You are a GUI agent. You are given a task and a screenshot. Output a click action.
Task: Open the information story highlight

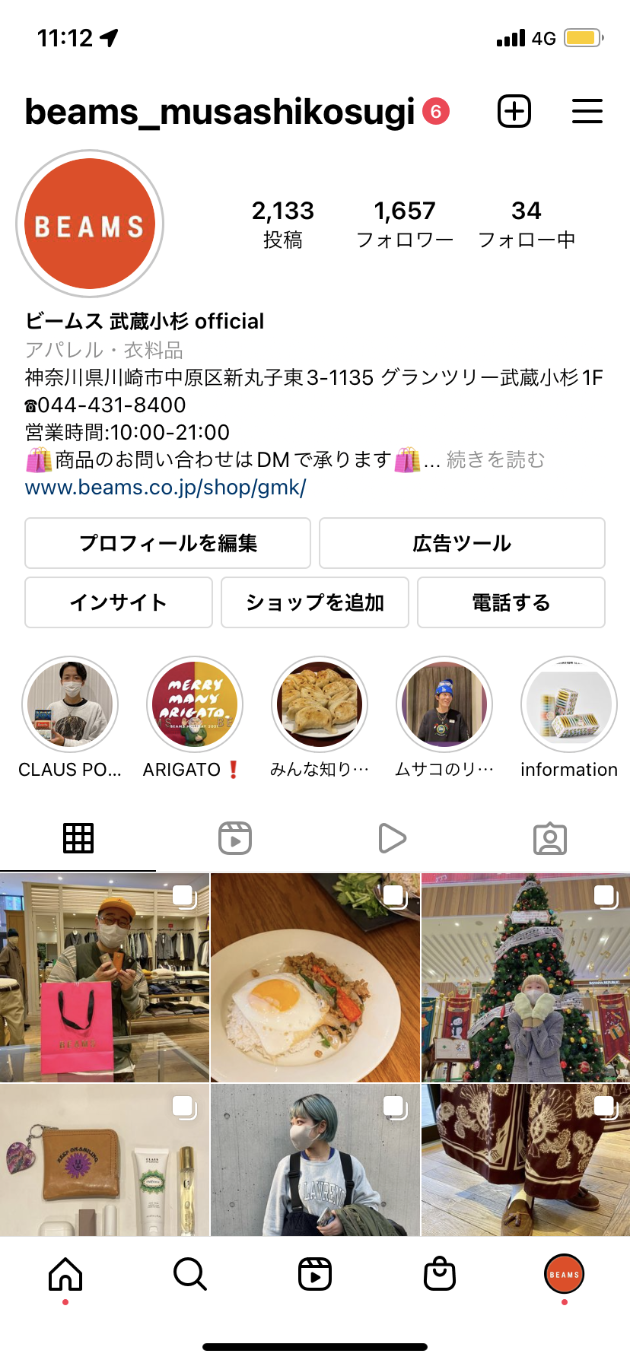tap(569, 706)
